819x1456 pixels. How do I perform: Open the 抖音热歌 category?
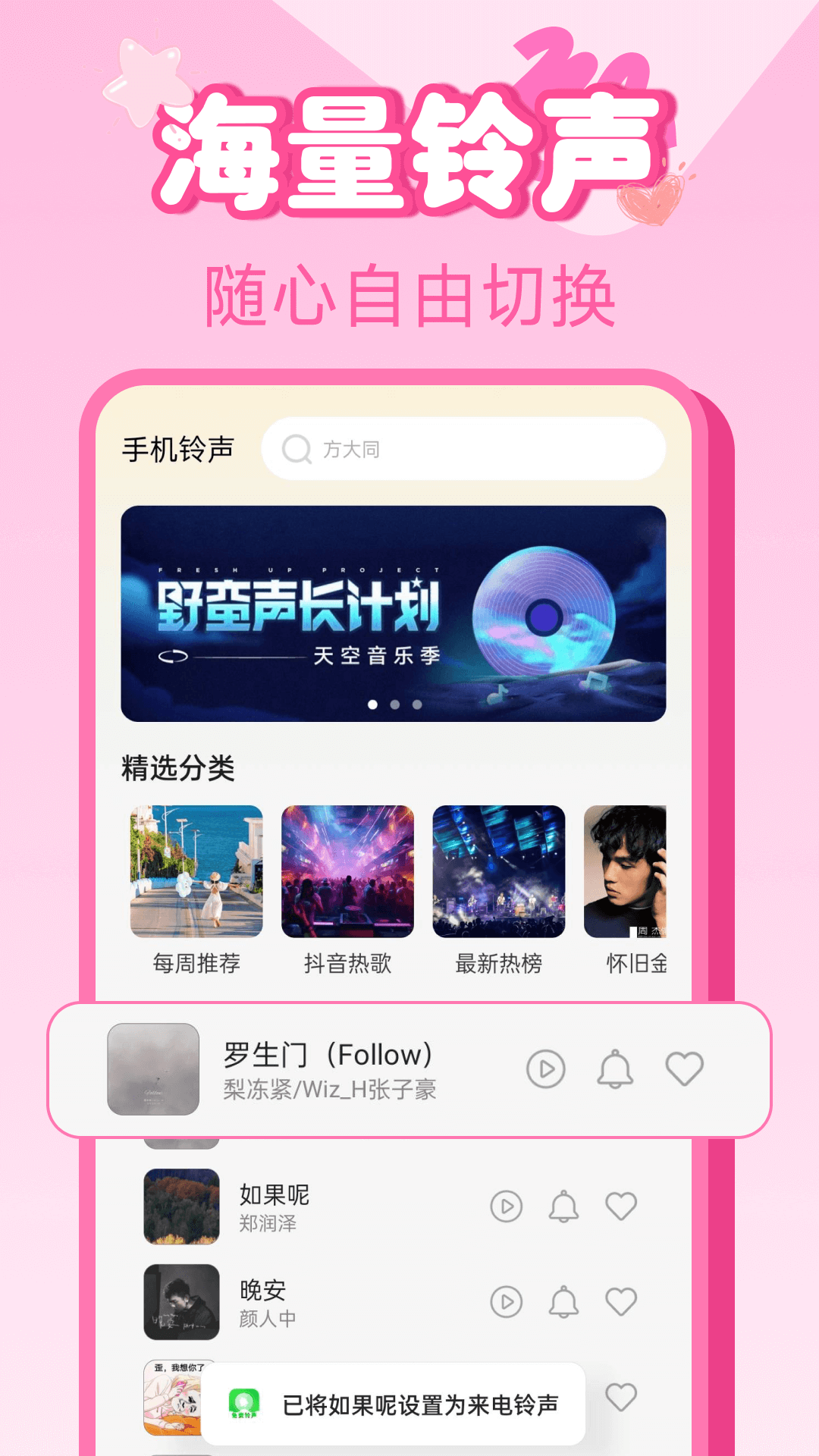(348, 874)
